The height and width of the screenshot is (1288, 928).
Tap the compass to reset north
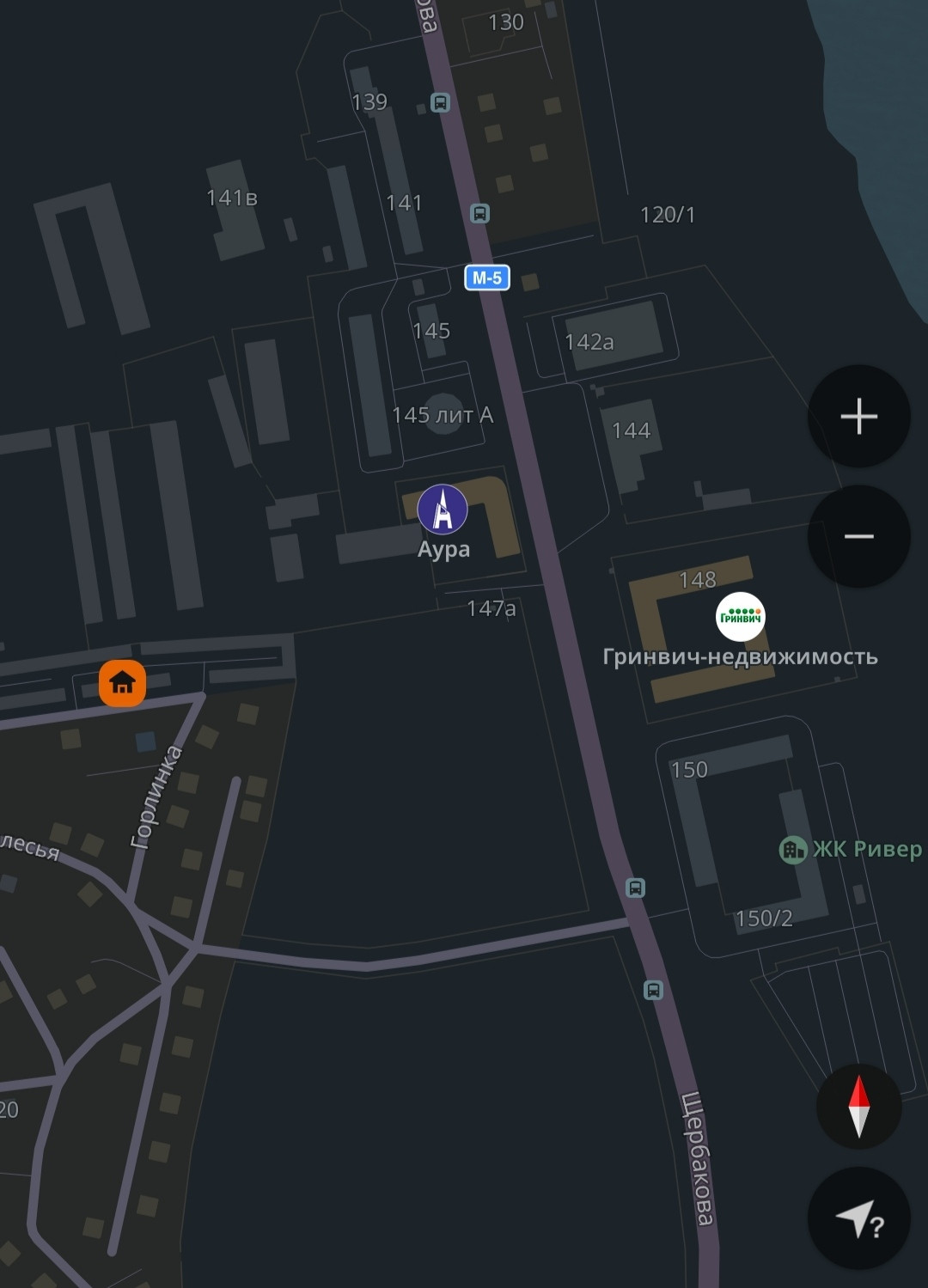coord(858,1107)
